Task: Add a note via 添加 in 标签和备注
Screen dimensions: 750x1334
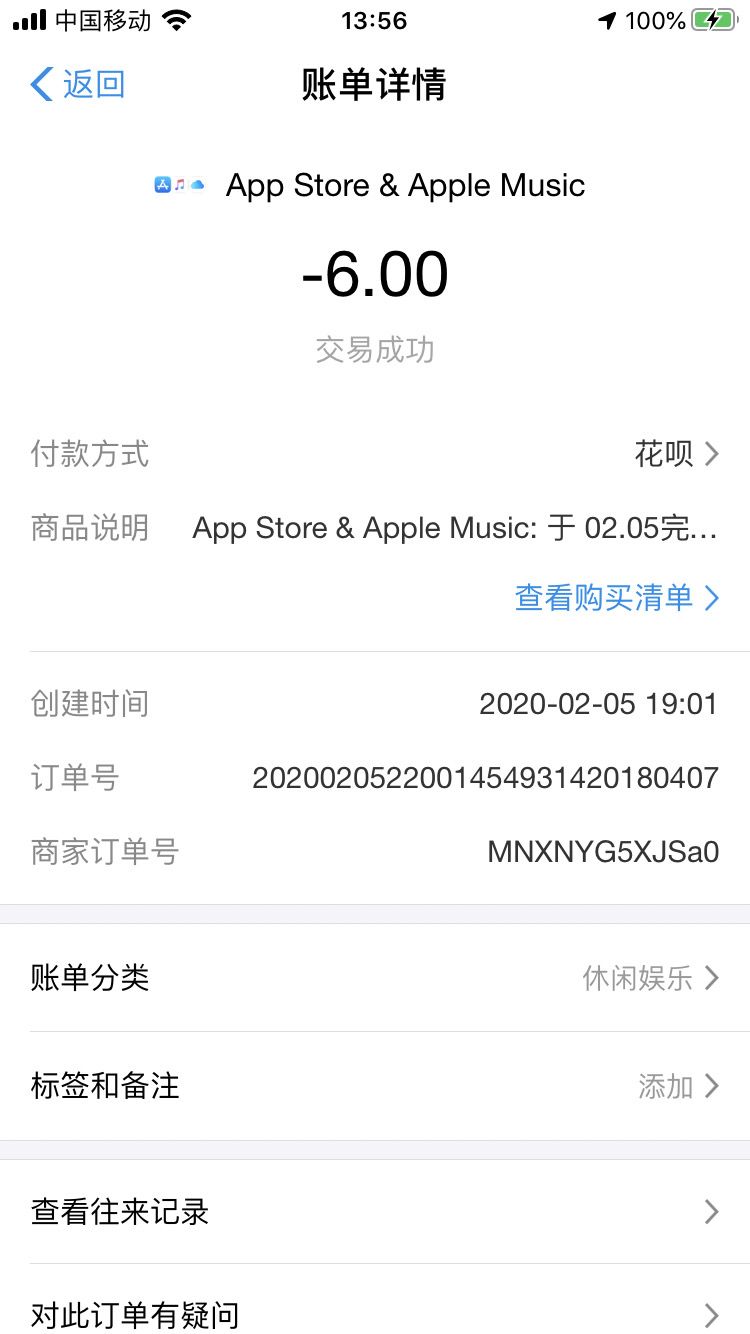Action: click(665, 1086)
